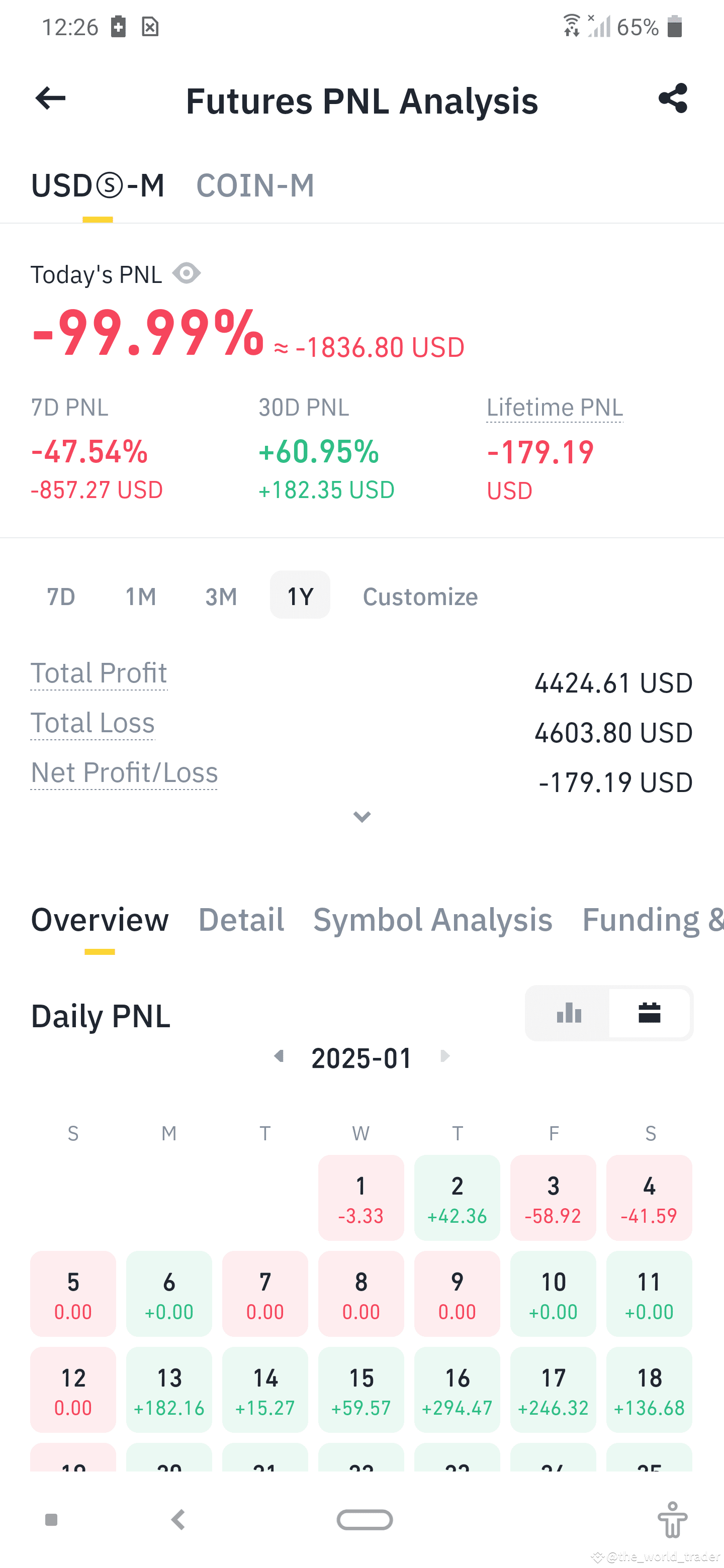
Task: Open Lifetime PNL explanation
Action: pyautogui.click(x=555, y=407)
